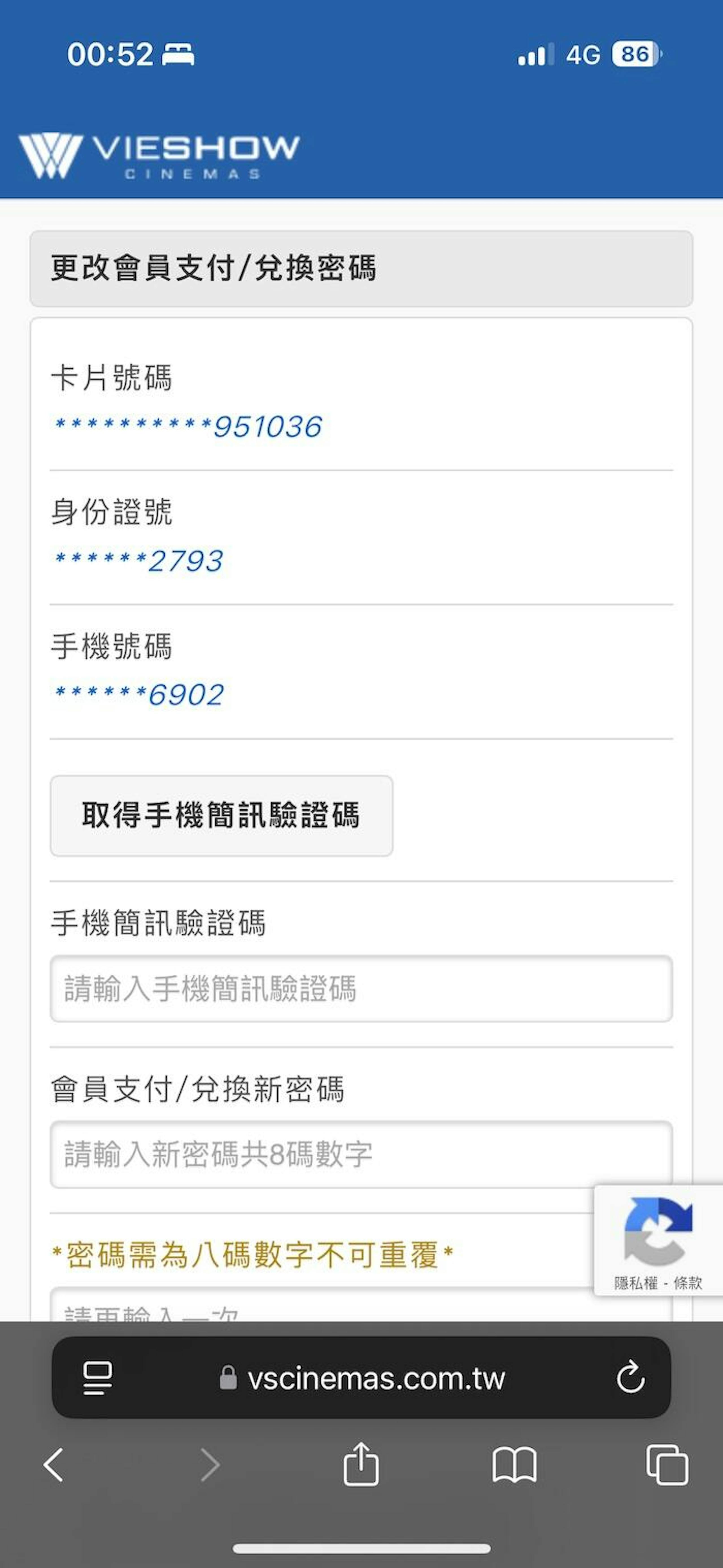Open Safari bookmarks
This screenshot has width=723, height=1568.
click(x=514, y=1465)
